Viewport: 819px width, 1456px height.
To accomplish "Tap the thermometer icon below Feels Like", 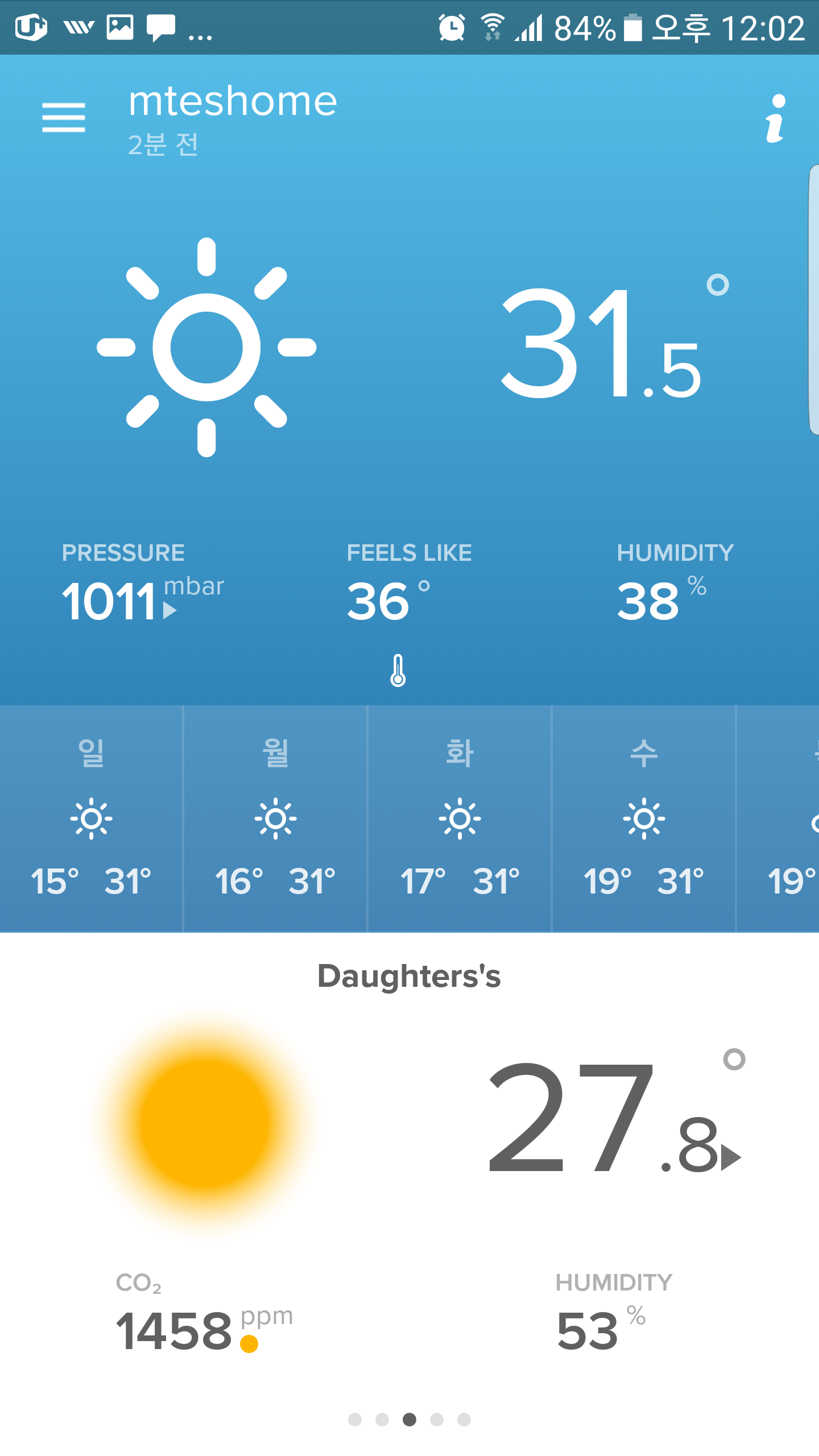I will (398, 671).
